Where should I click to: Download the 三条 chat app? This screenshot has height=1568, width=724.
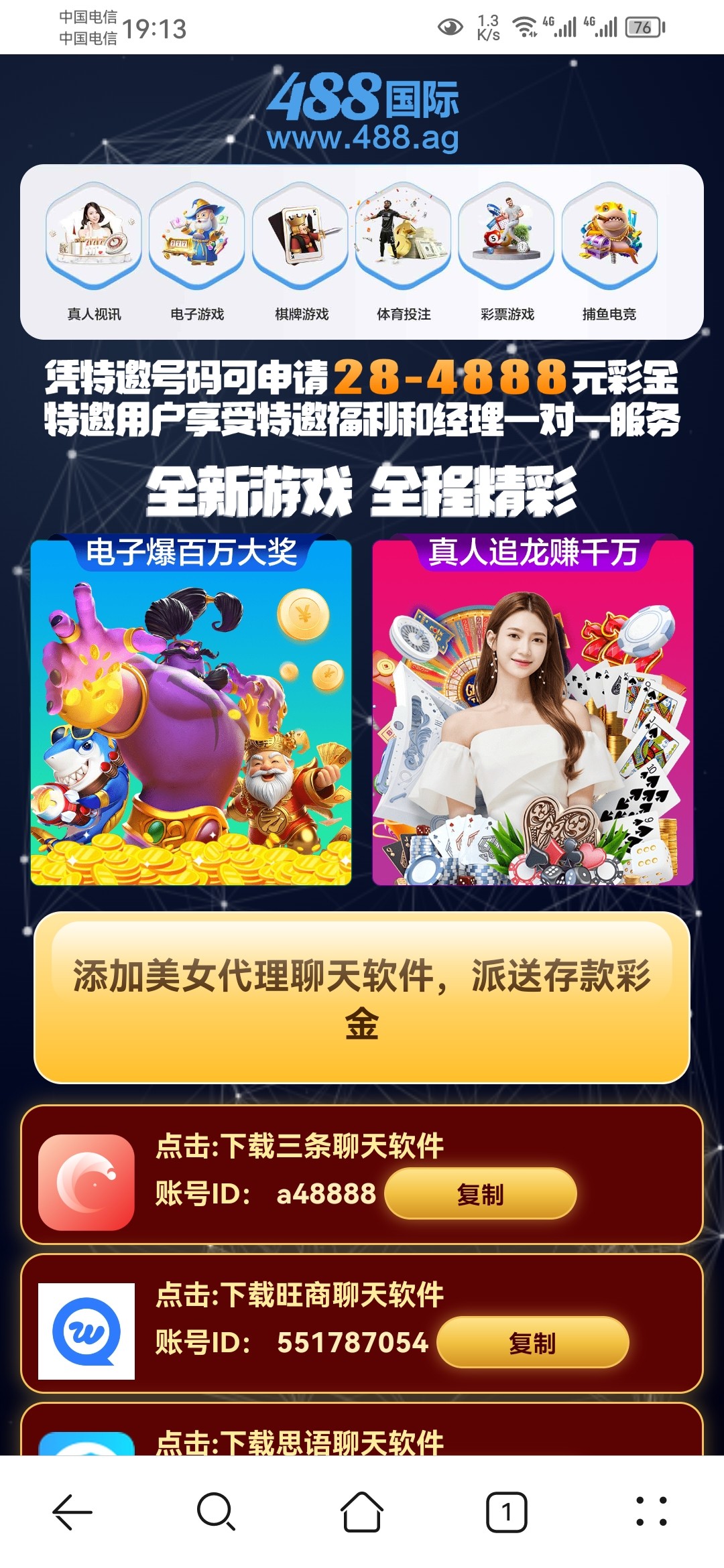(x=300, y=1147)
